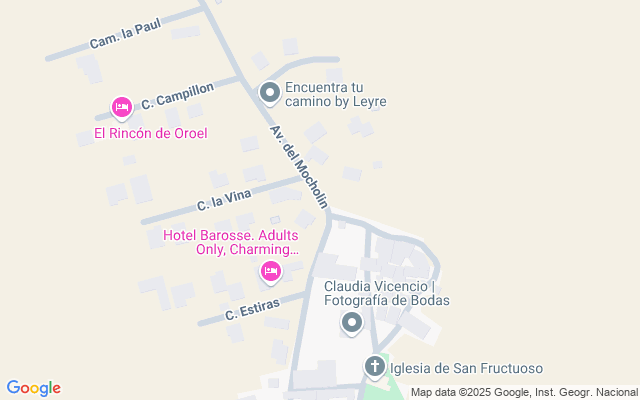Image resolution: width=640 pixels, height=400 pixels.
Task: Select Iglesia de San Fructuoso marker
Action: pyautogui.click(x=375, y=366)
